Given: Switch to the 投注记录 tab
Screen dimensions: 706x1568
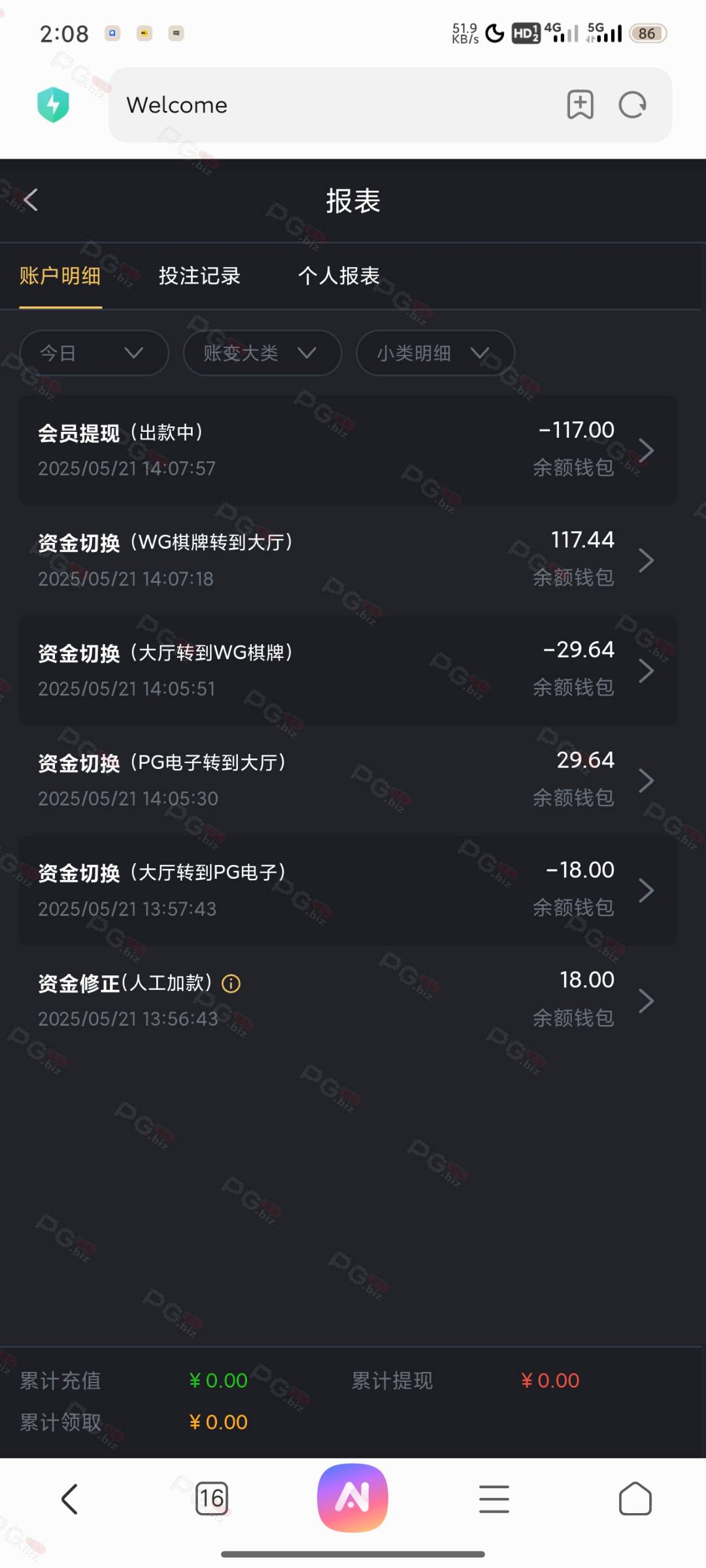Looking at the screenshot, I should pos(199,276).
